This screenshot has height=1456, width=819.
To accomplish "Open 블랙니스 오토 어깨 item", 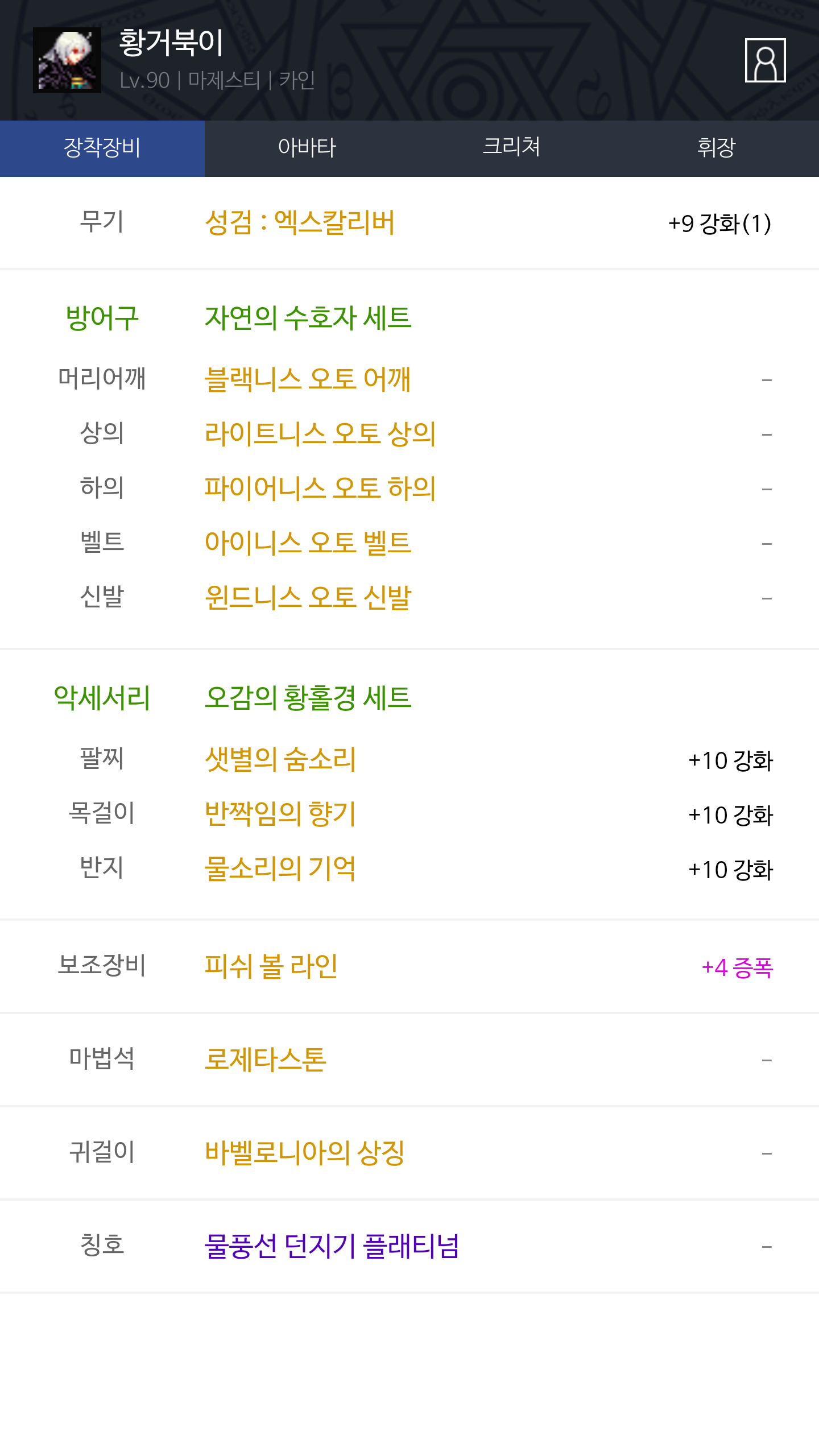I will 308,379.
